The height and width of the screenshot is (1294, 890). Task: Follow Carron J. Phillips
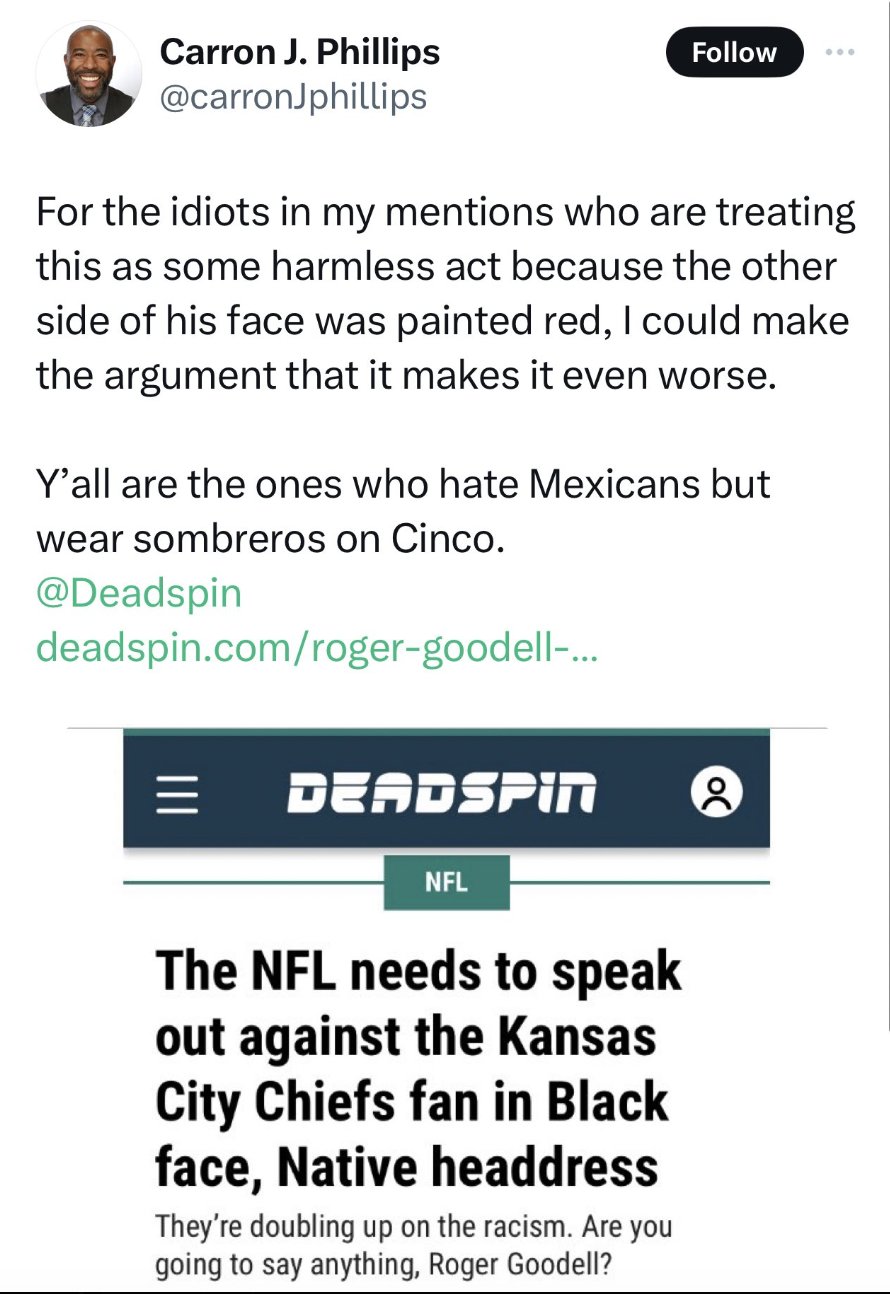click(734, 53)
